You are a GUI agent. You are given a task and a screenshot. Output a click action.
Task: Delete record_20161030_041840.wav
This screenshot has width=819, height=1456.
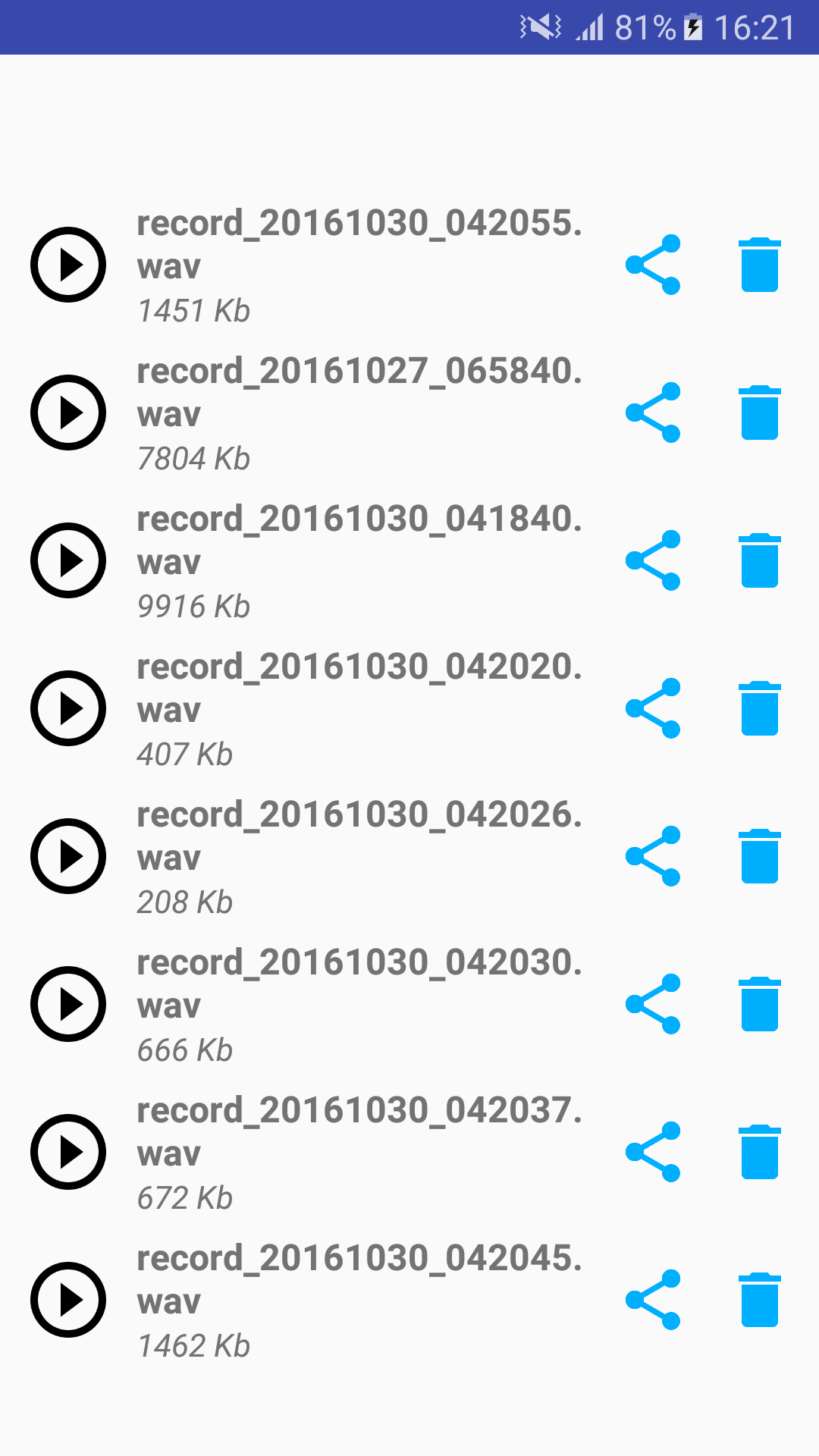point(759,560)
